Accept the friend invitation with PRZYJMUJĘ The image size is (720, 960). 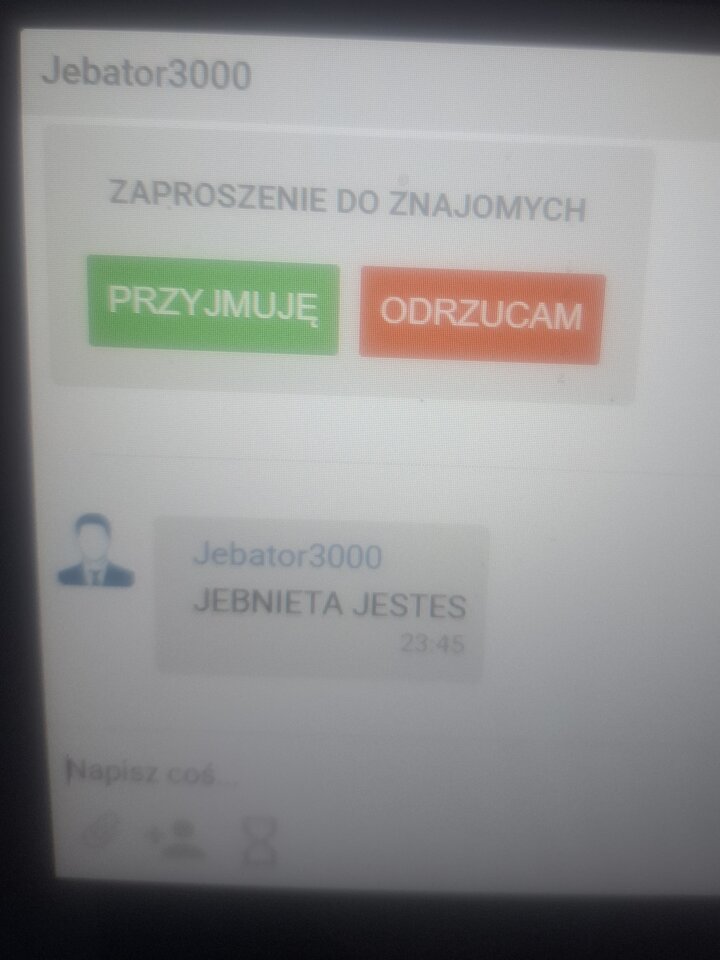coord(213,304)
